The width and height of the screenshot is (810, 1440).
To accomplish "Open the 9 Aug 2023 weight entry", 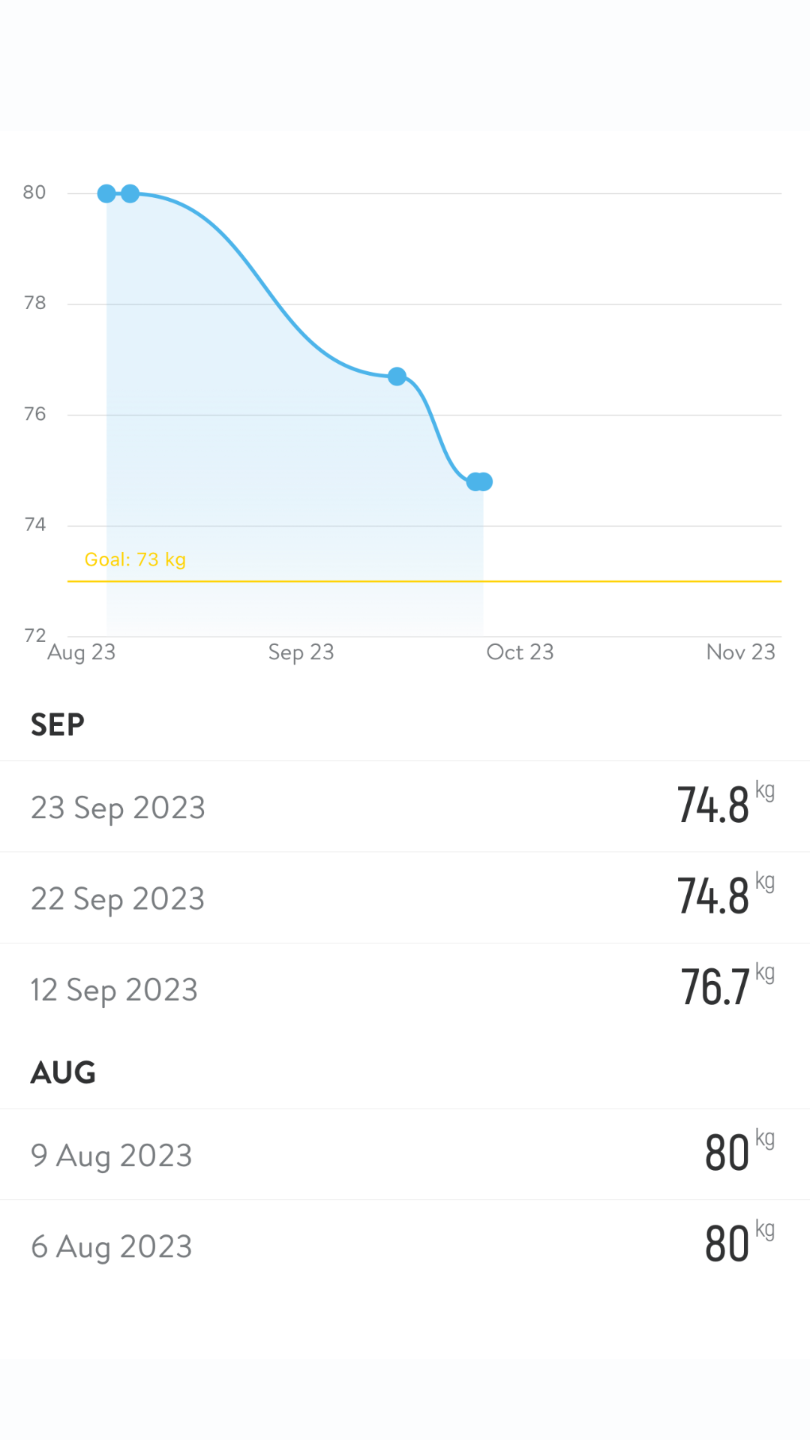I will point(404,1155).
